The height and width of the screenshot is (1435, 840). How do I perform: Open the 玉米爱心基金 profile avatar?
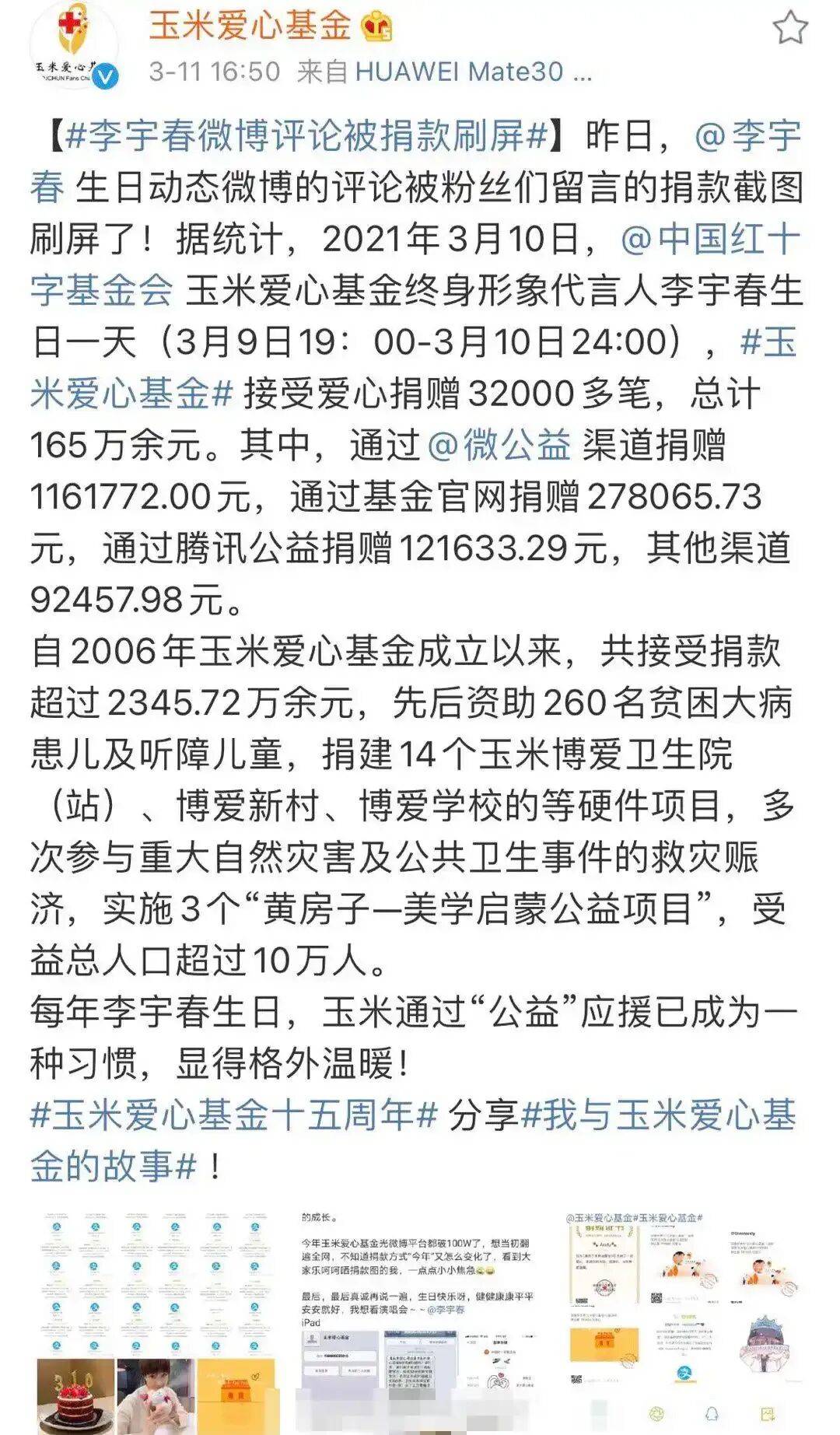coord(74,45)
